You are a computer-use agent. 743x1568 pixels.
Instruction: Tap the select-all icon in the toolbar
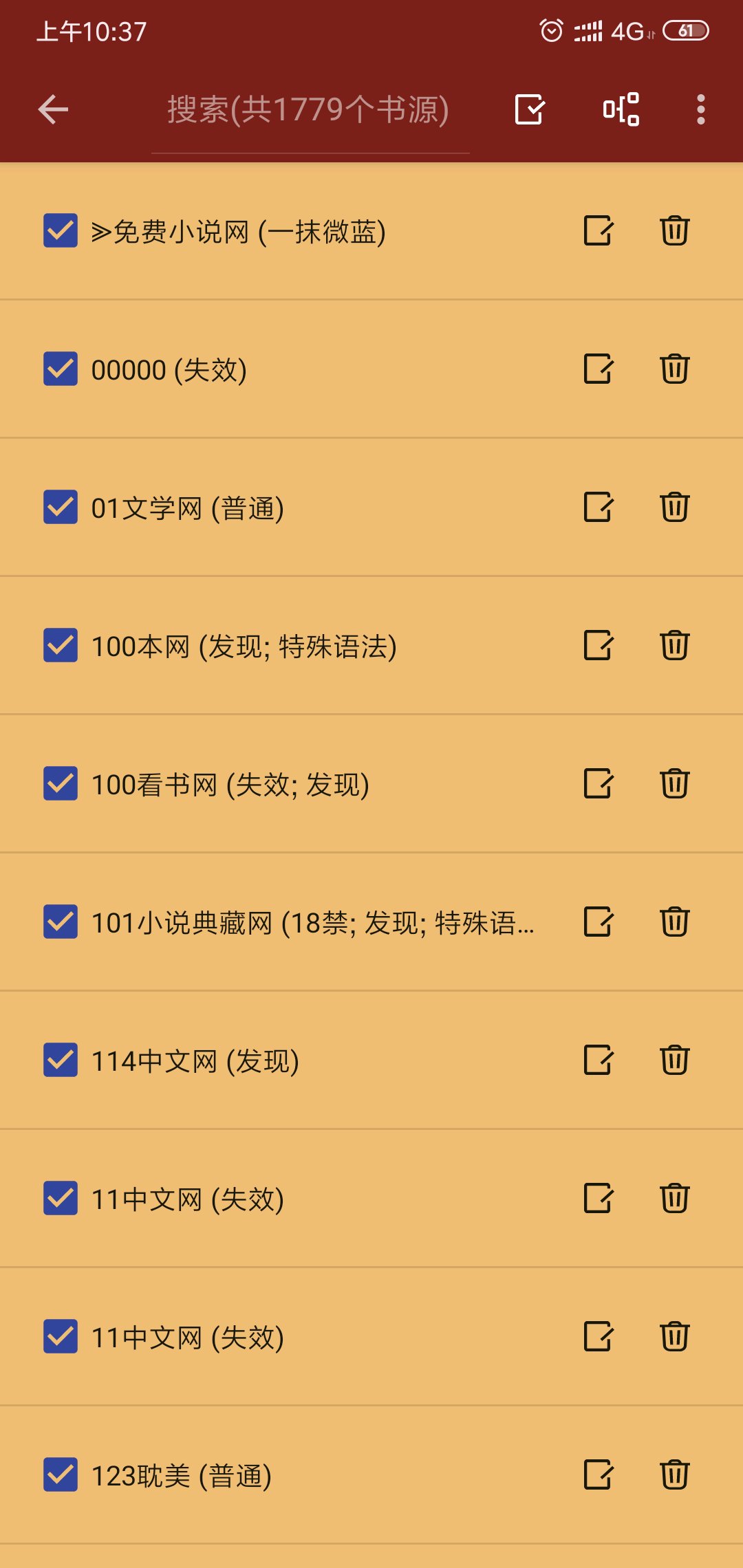530,109
